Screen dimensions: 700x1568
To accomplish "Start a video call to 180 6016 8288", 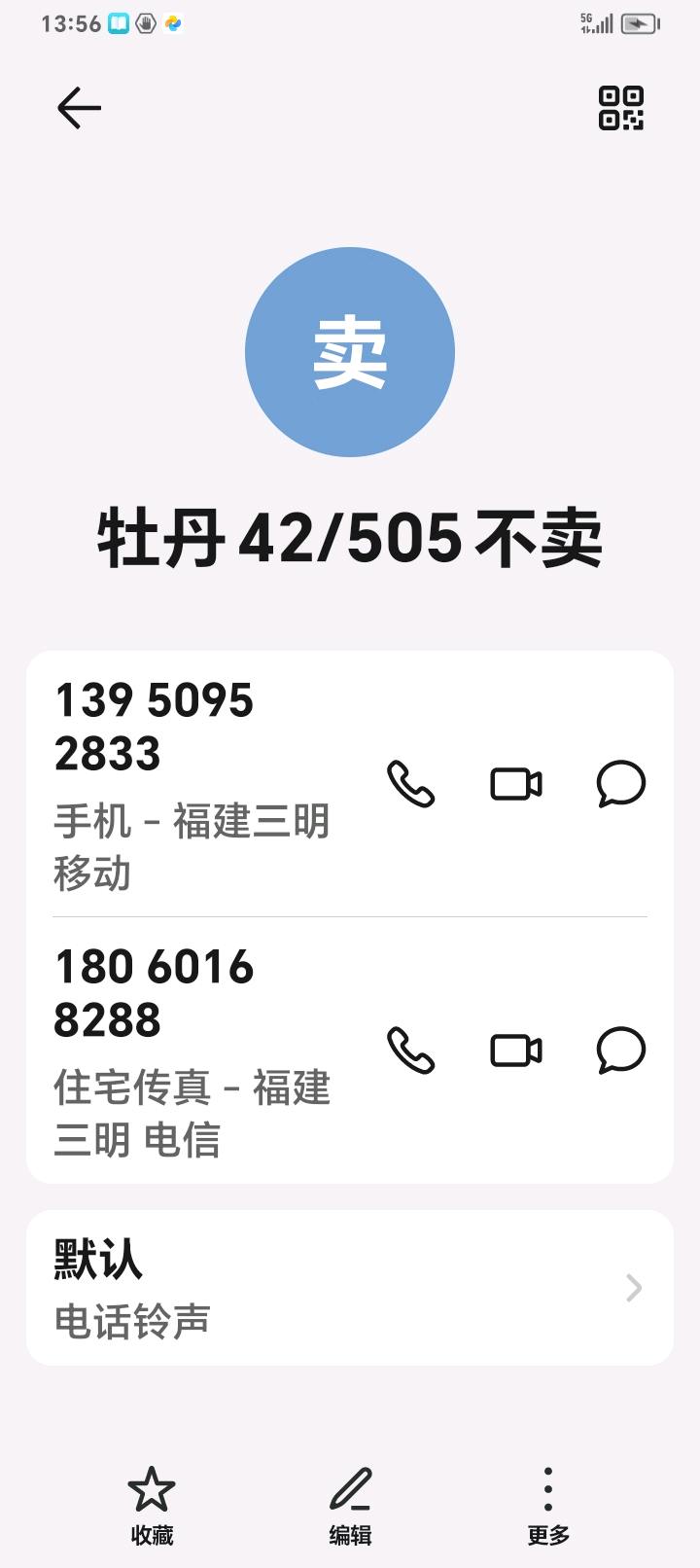I will pyautogui.click(x=516, y=1051).
